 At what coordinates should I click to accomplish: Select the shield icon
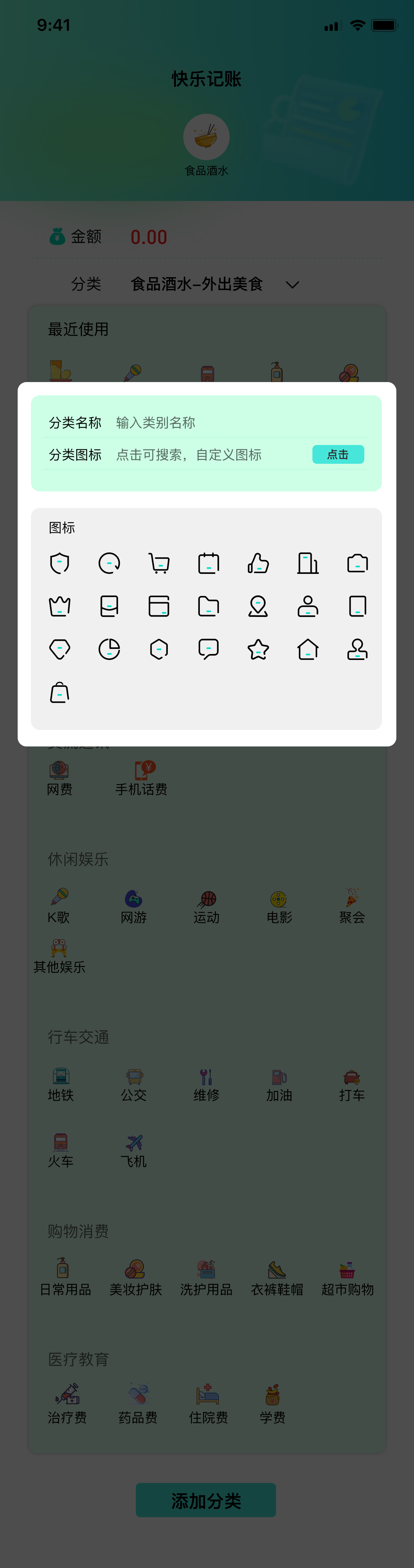point(60,563)
